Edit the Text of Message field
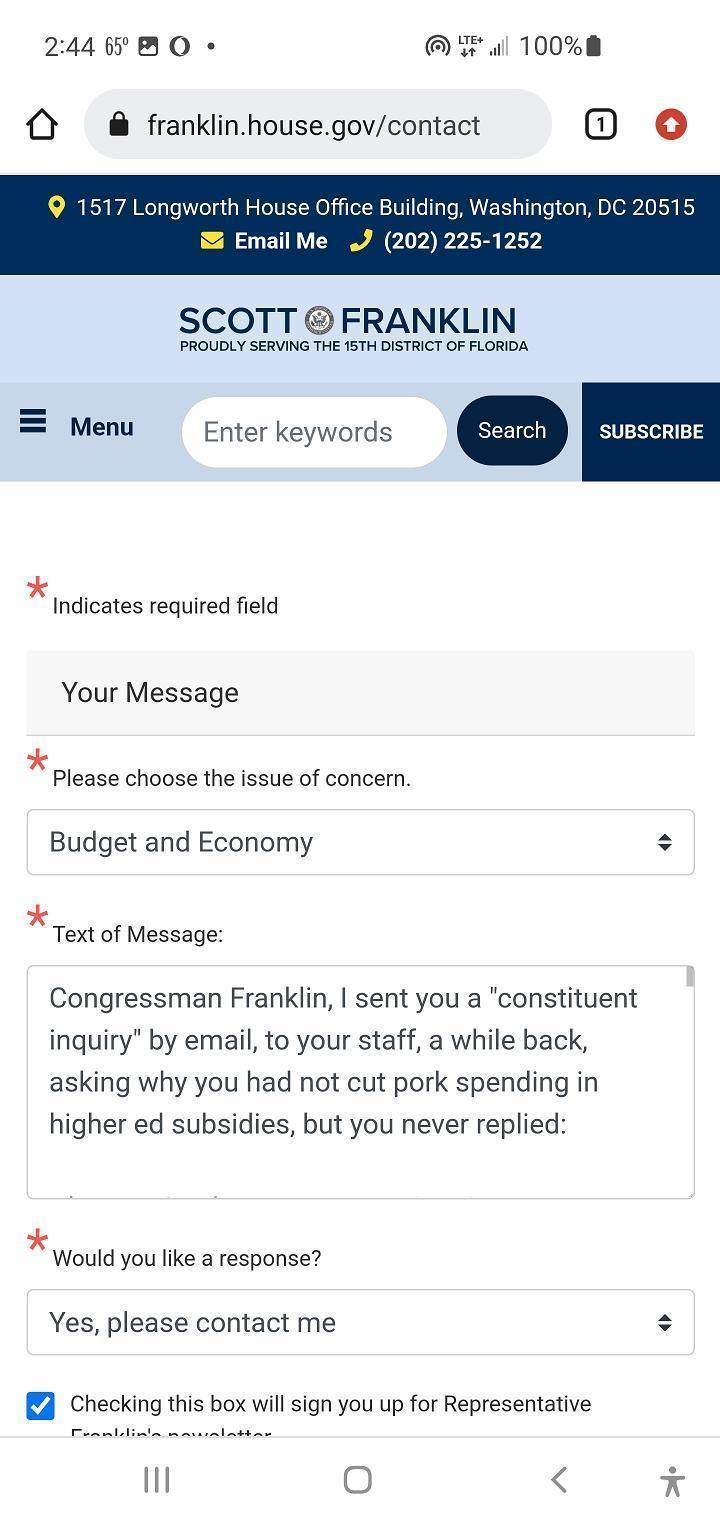 (360, 1081)
